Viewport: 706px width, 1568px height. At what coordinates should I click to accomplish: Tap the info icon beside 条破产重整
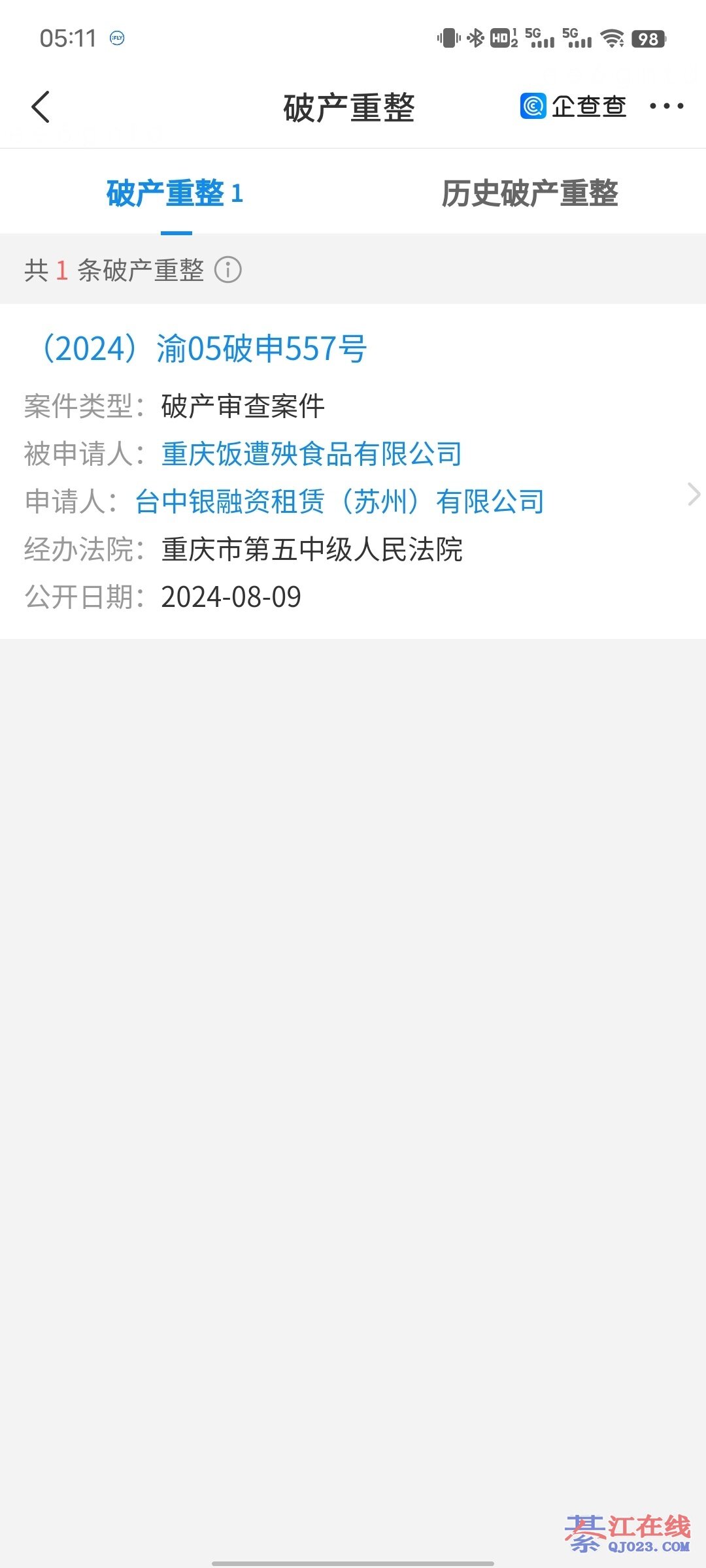point(228,270)
